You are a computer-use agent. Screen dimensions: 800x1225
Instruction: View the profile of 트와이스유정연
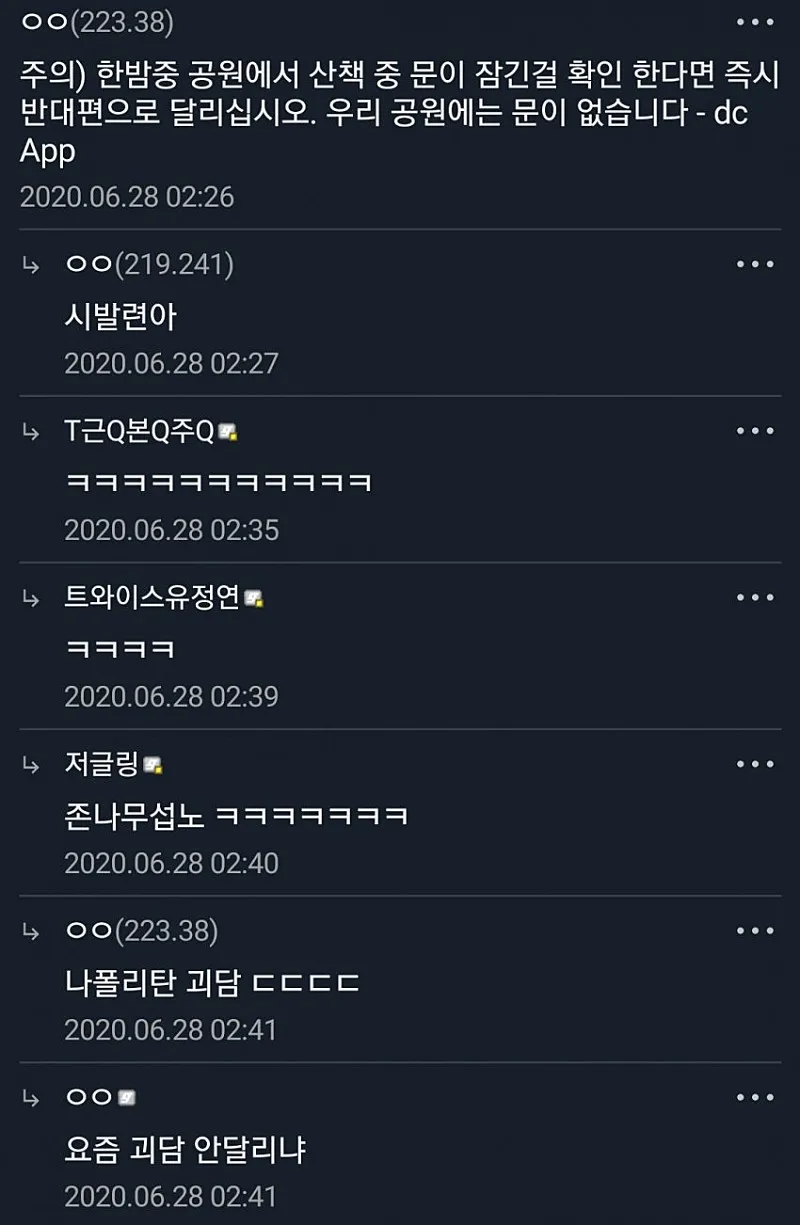coord(152,598)
